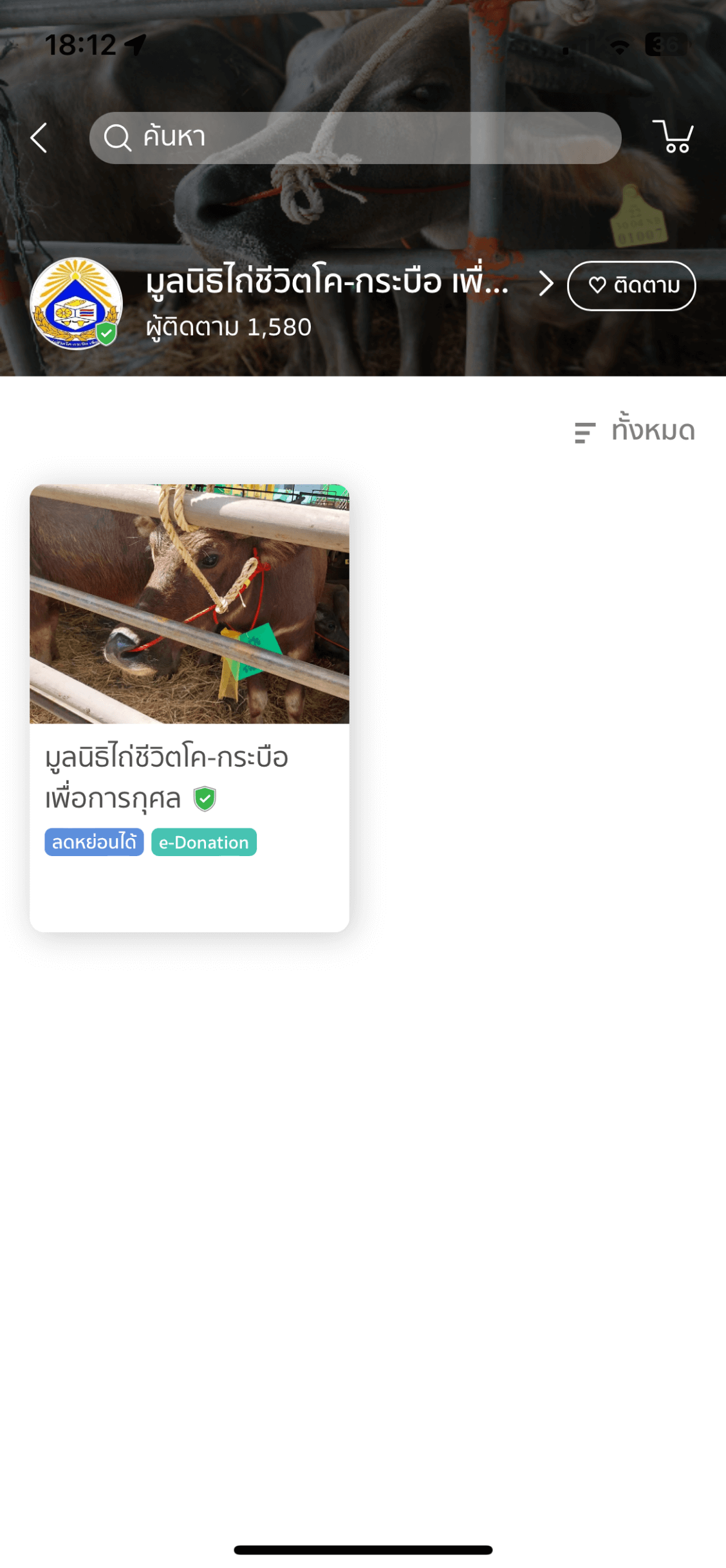726x1568 pixels.
Task: Open the ทั้งหมด sort filter
Action: click(x=635, y=431)
